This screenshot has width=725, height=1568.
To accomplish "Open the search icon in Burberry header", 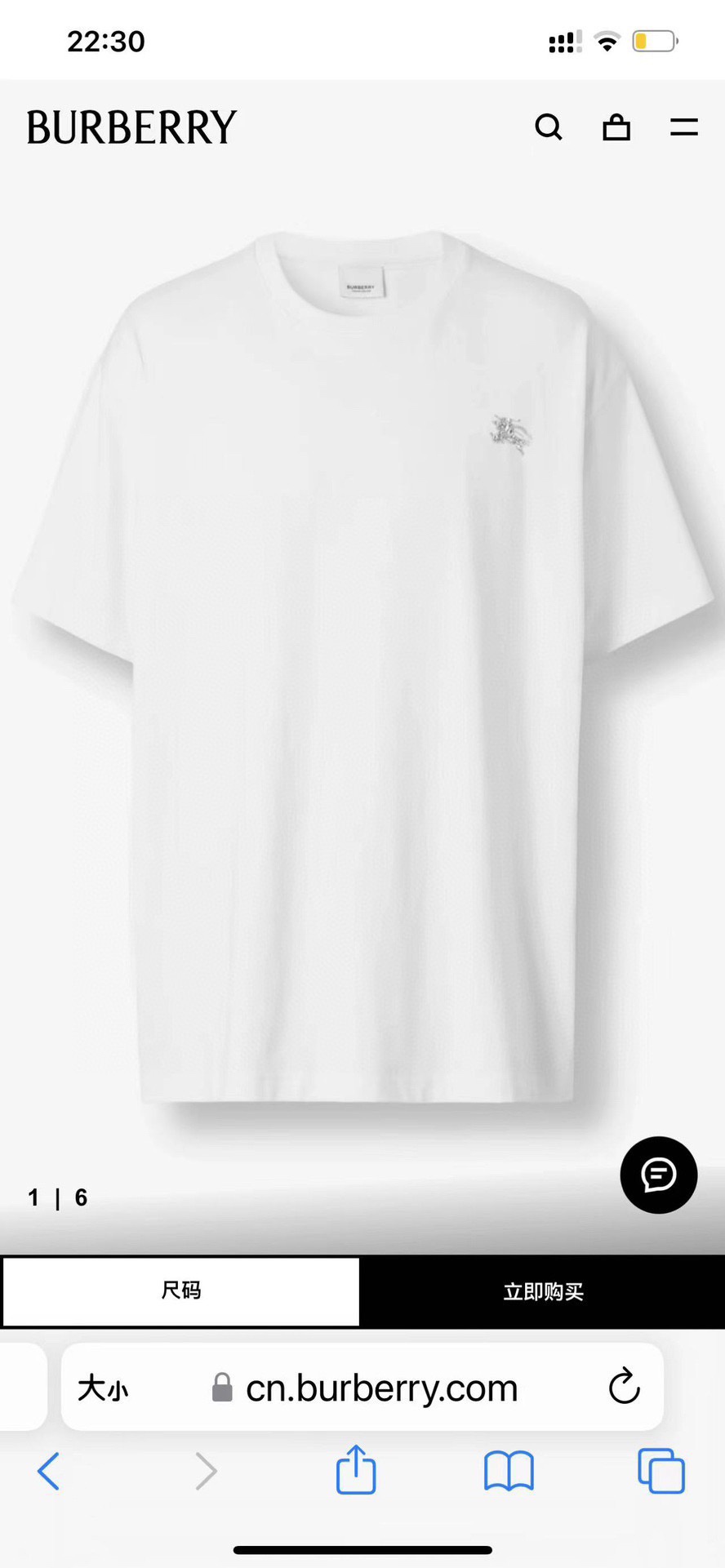I will click(549, 127).
